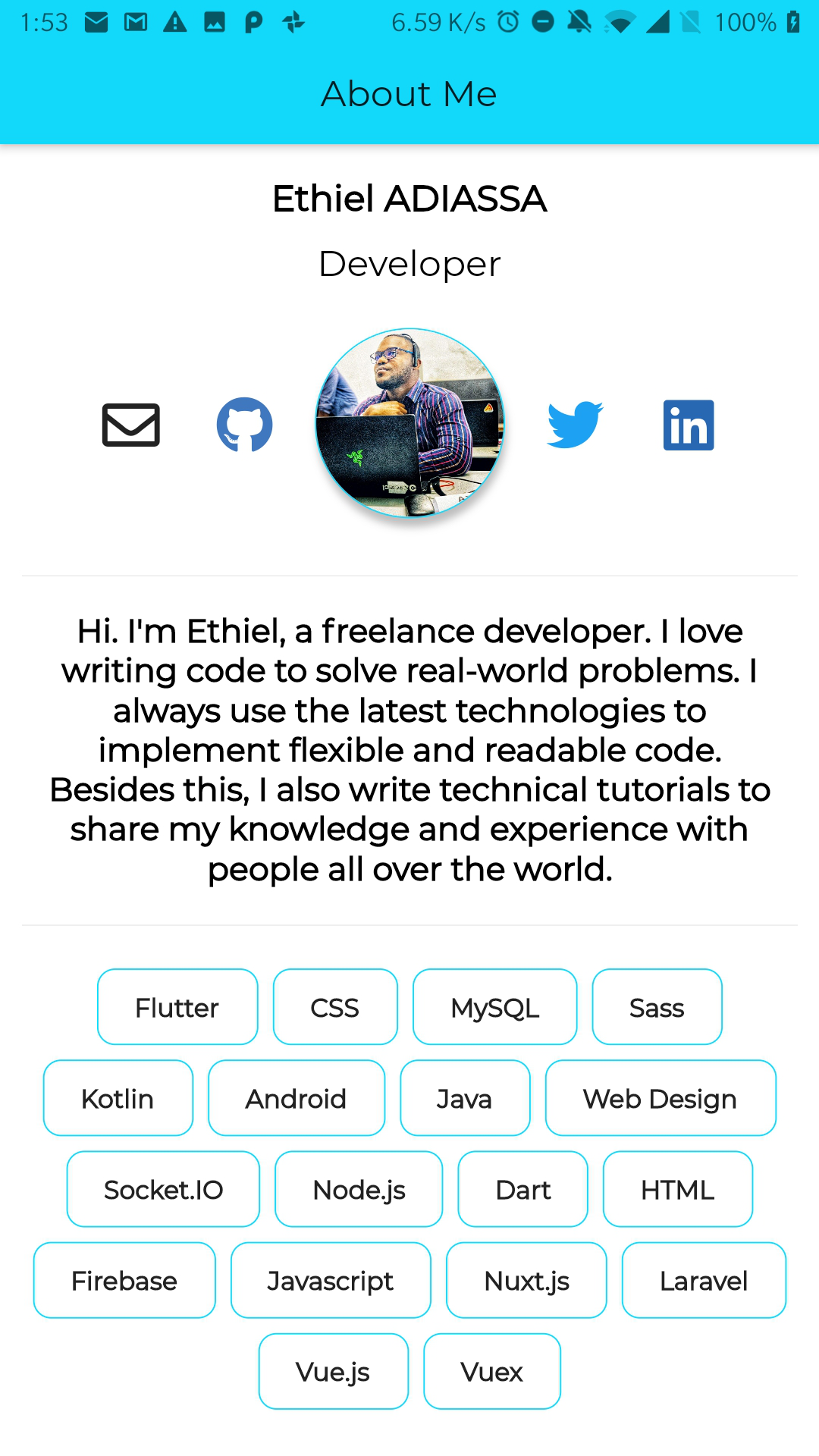Viewport: 819px width, 1456px height.
Task: Open the Twitter profile icon
Action: pos(575,425)
